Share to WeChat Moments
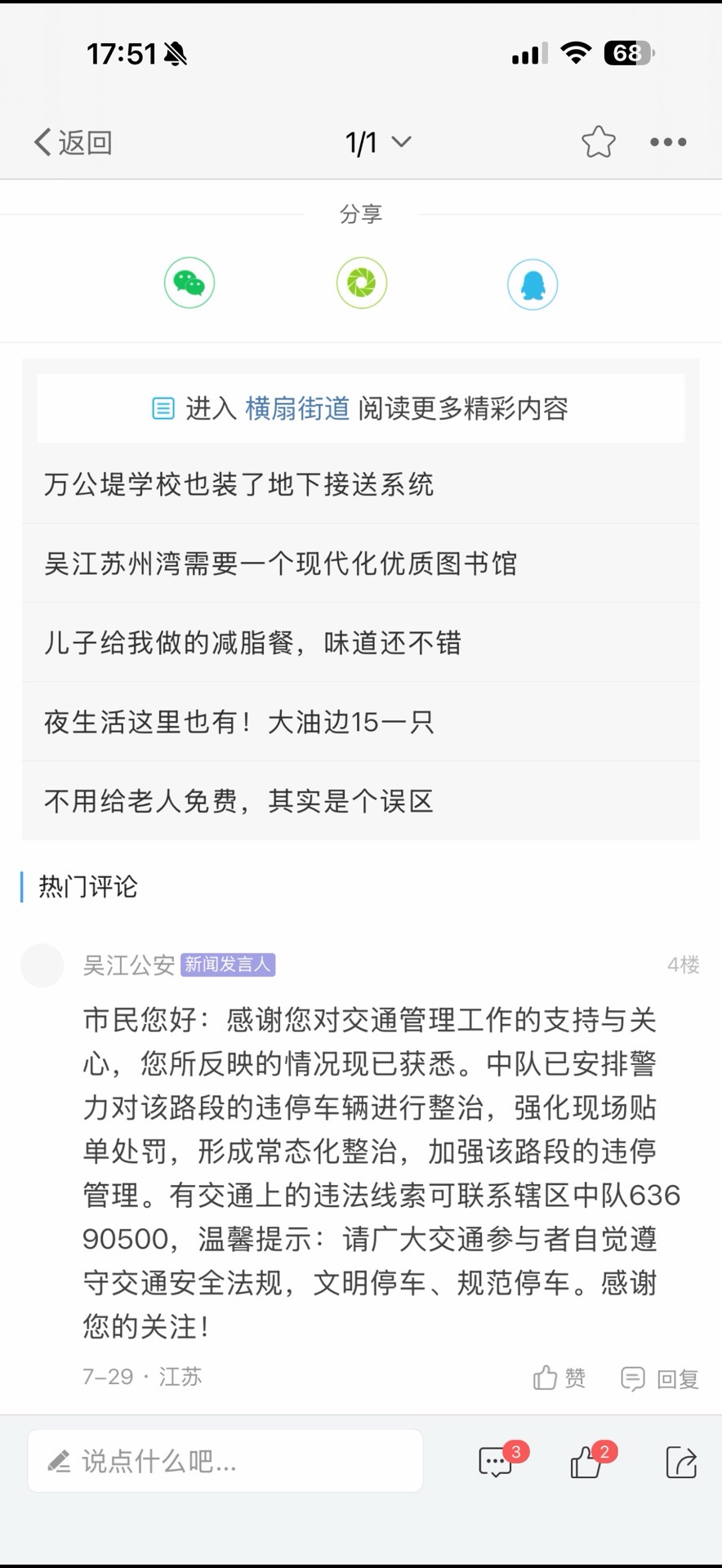The image size is (722, 1568). pos(362,283)
